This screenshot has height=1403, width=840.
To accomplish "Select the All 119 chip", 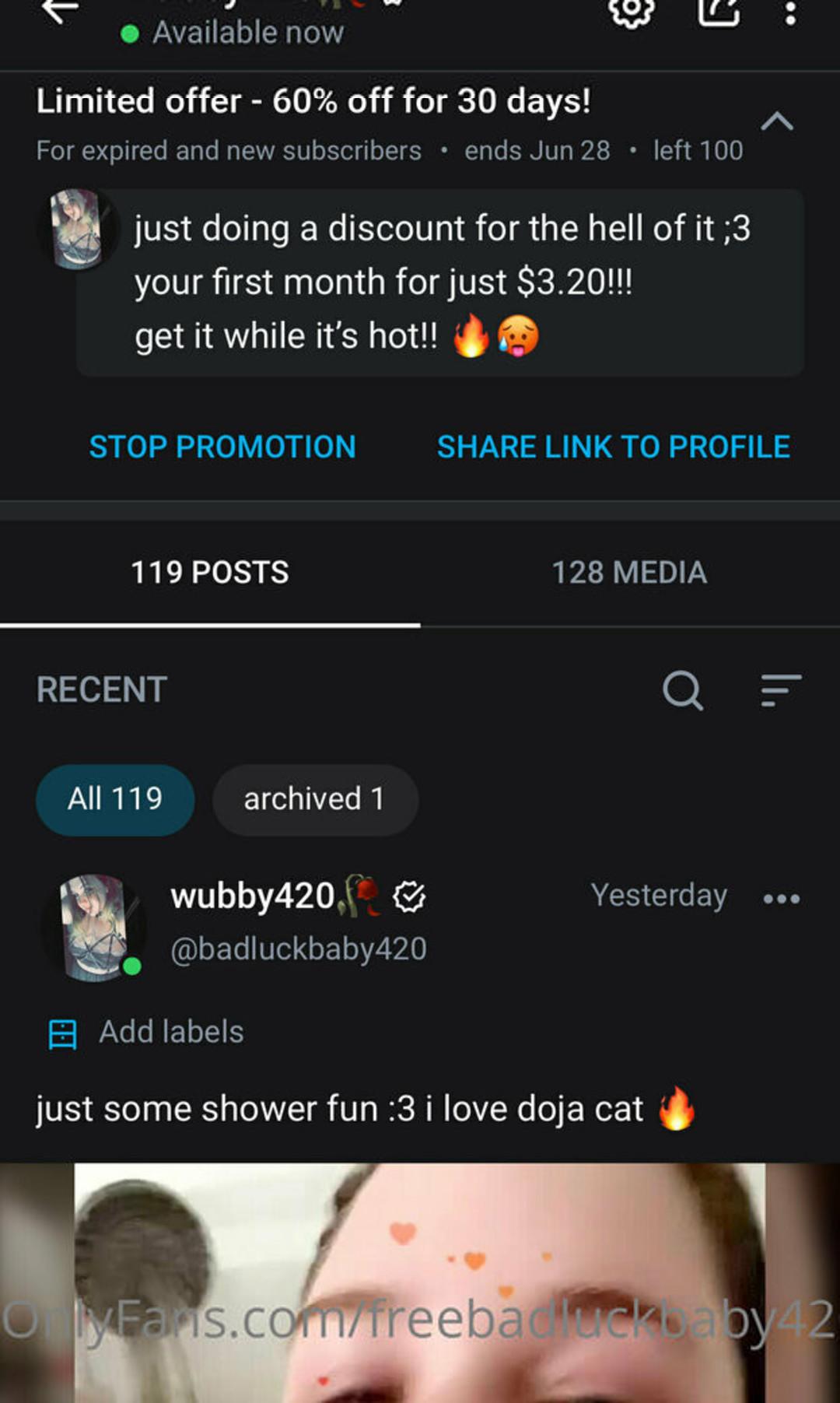I will (115, 799).
